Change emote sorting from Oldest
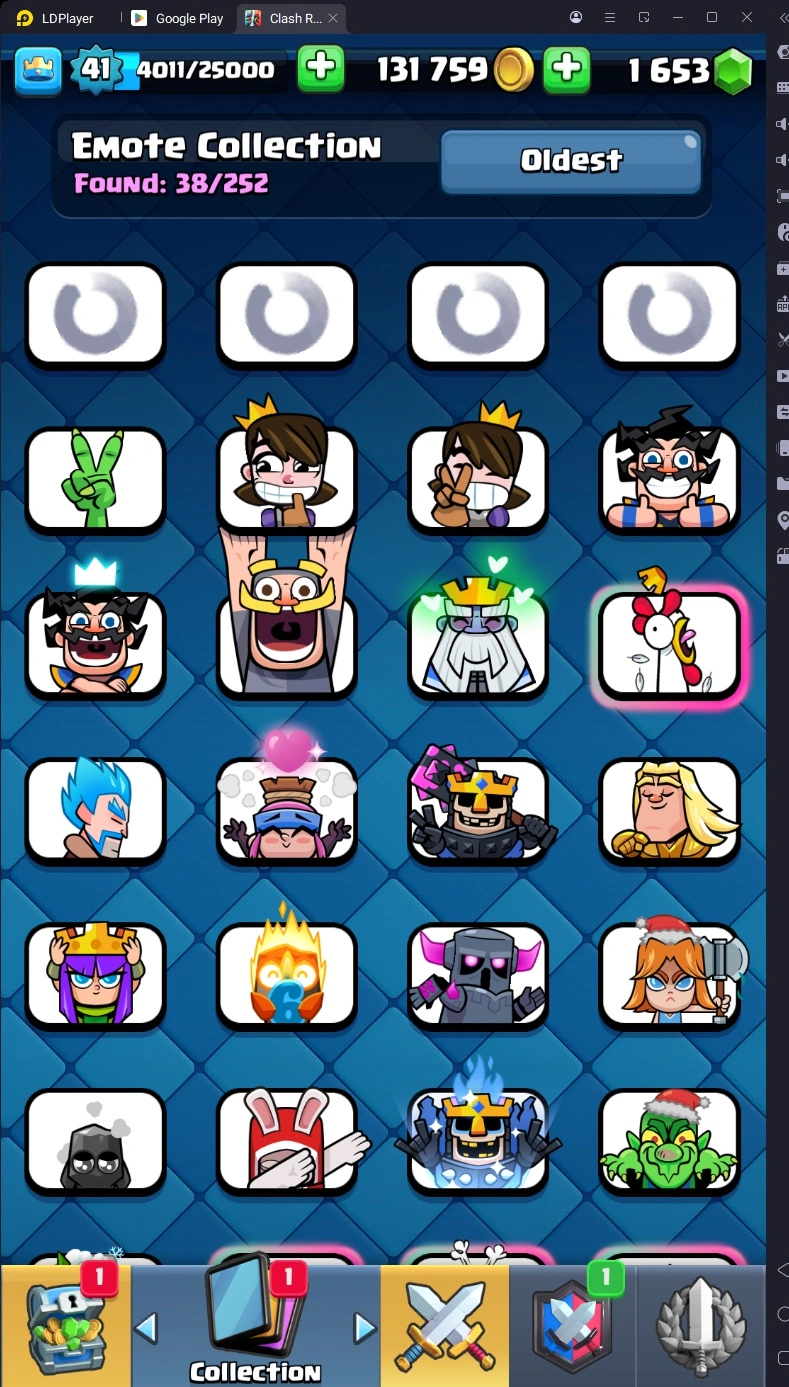The image size is (789, 1387). [570, 160]
